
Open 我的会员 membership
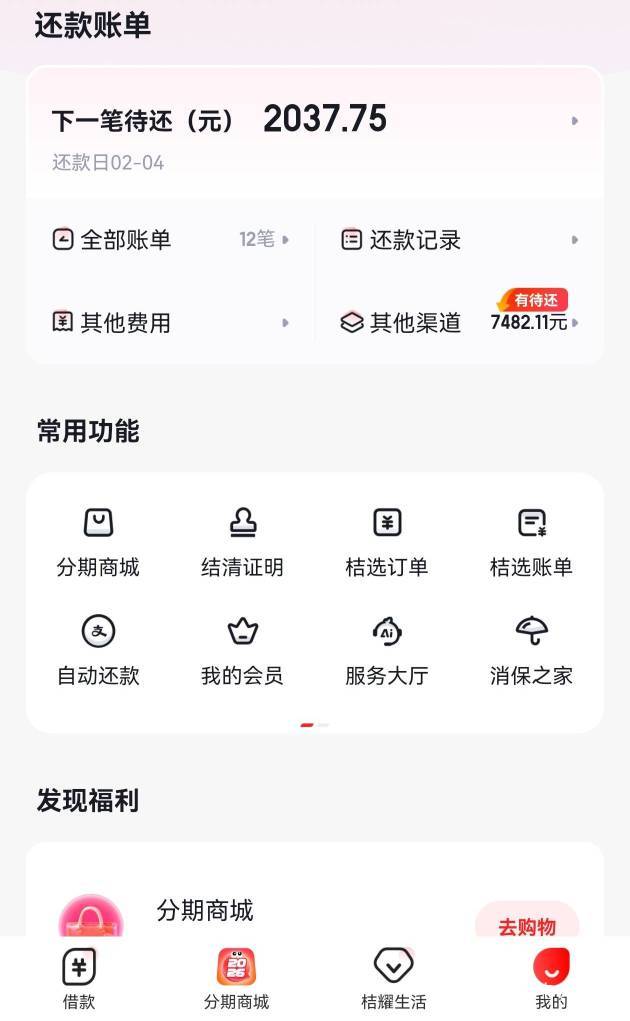[x=242, y=650]
